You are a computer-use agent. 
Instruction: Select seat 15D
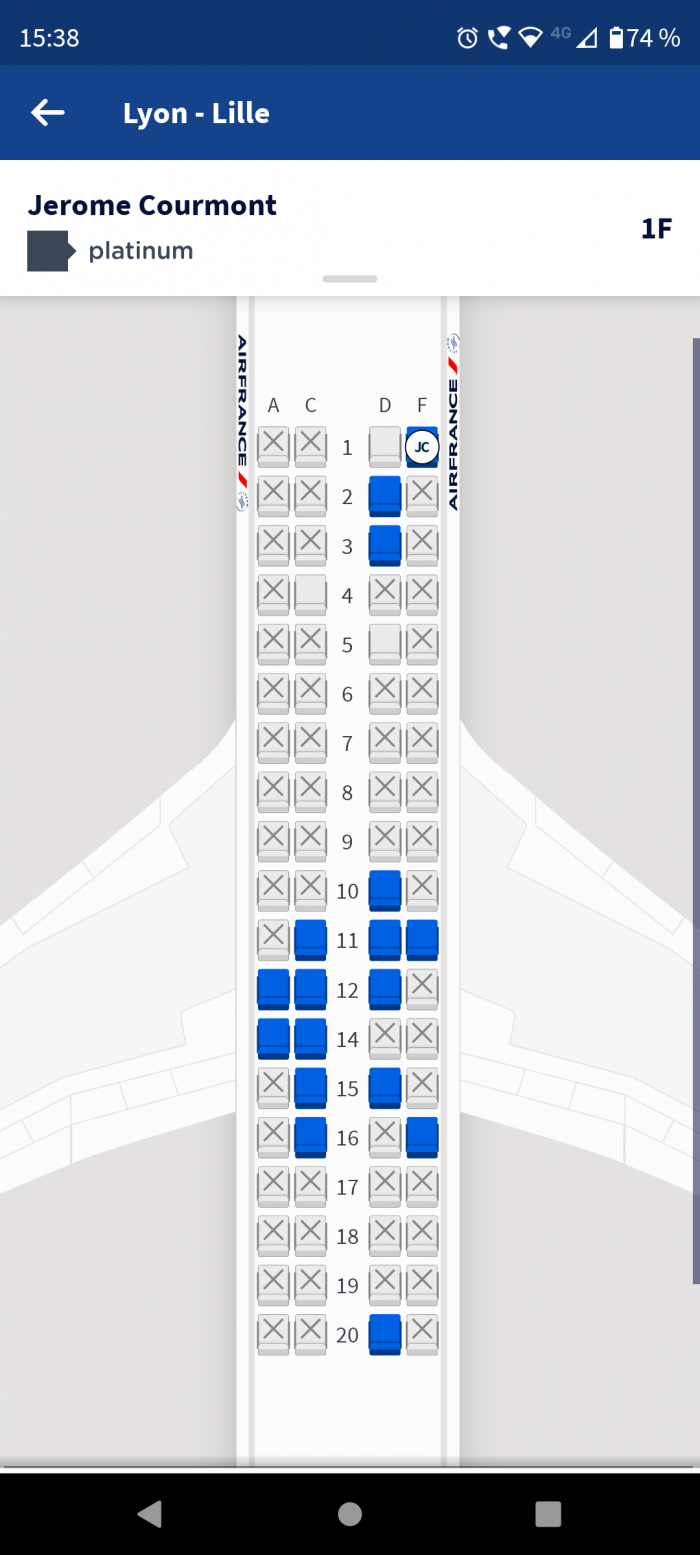coord(385,1087)
